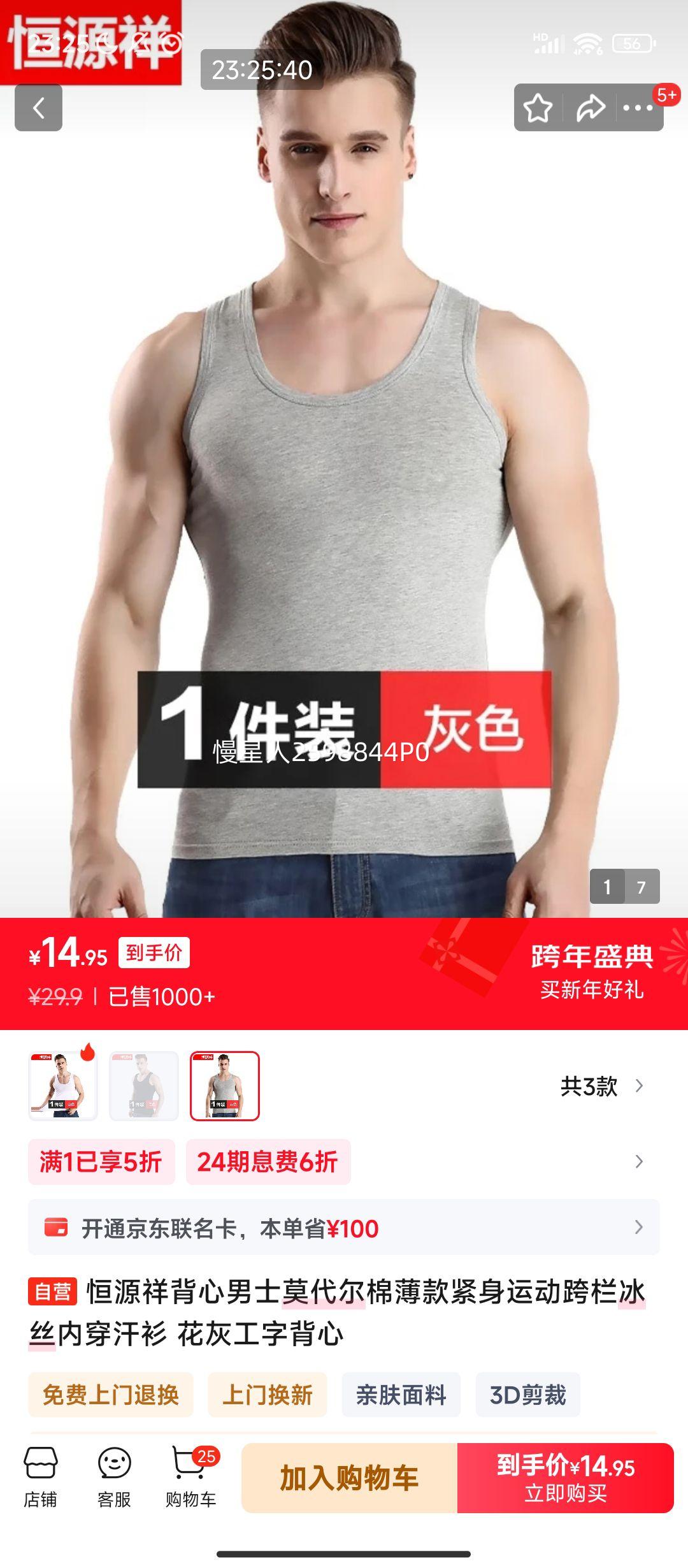The width and height of the screenshot is (688, 1568).
Task: Tap 立即购买 to buy now
Action: coord(567,1485)
